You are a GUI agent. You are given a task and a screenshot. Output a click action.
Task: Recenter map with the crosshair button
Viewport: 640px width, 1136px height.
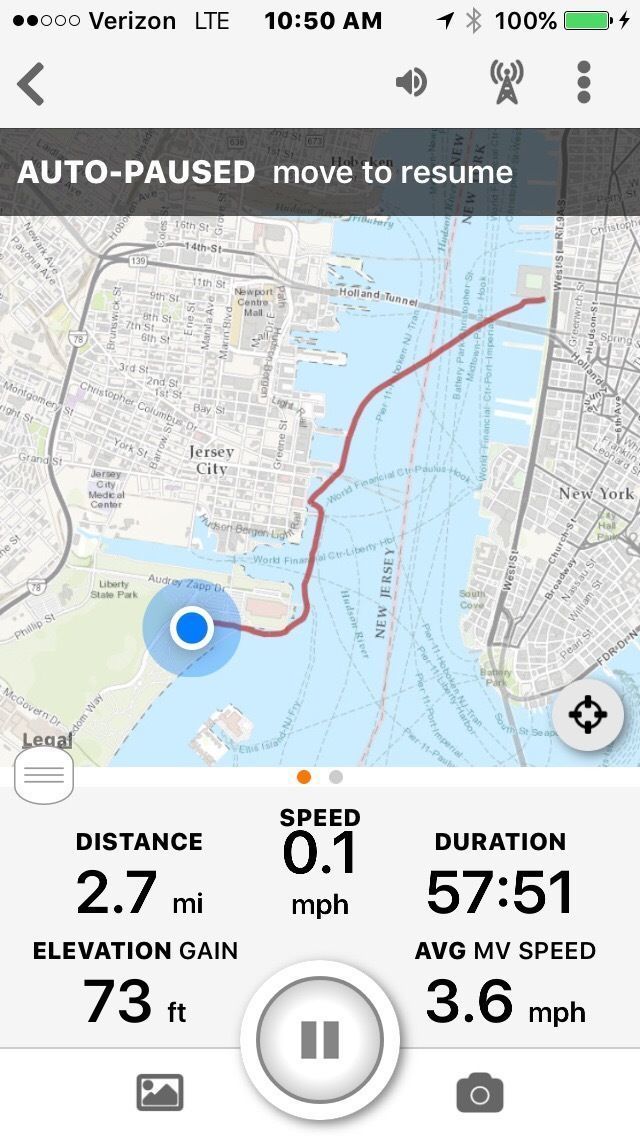click(587, 715)
